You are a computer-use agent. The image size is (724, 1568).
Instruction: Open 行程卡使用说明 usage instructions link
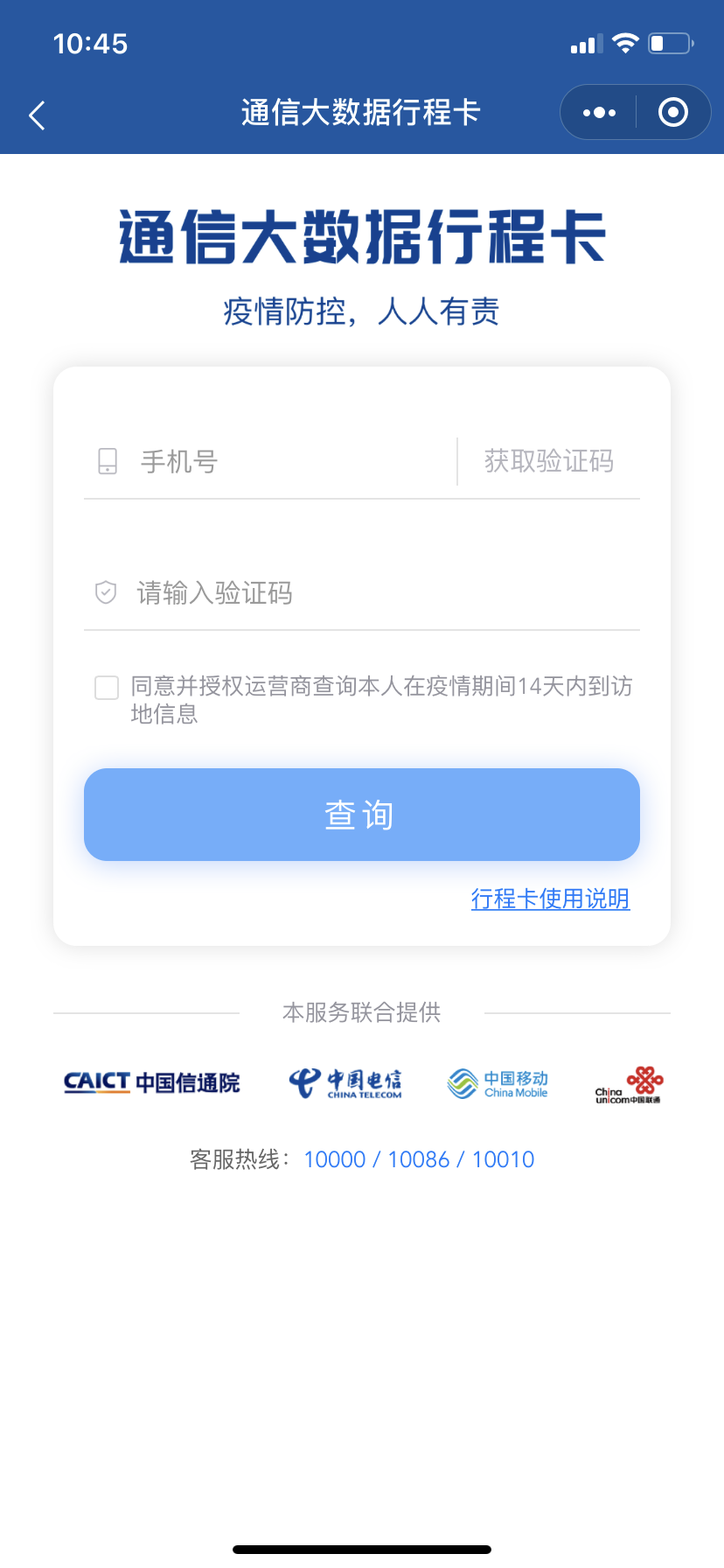point(550,899)
